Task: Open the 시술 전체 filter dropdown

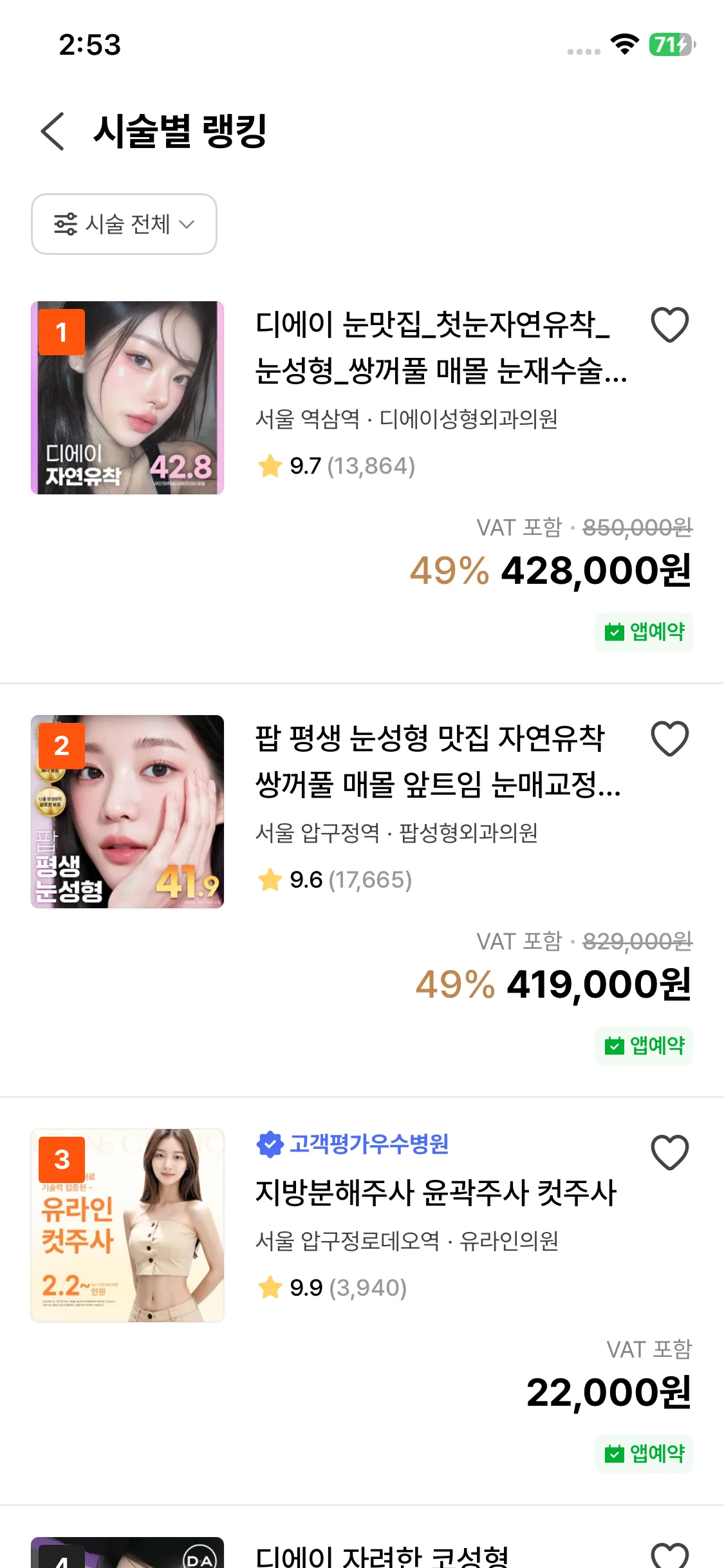Action: pos(124,224)
